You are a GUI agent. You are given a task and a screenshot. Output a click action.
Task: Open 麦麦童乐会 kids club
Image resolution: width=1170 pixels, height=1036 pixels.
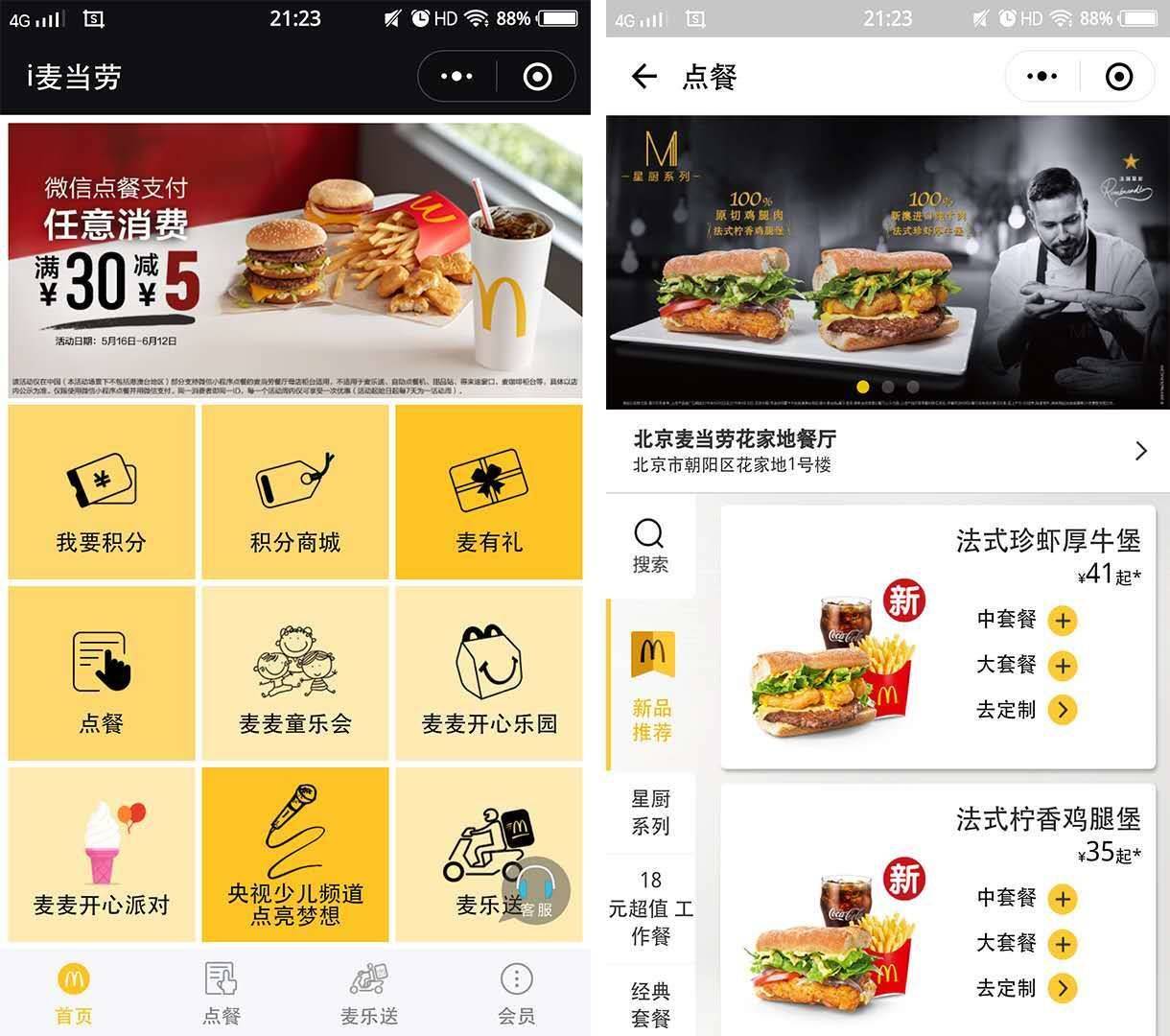(x=295, y=673)
